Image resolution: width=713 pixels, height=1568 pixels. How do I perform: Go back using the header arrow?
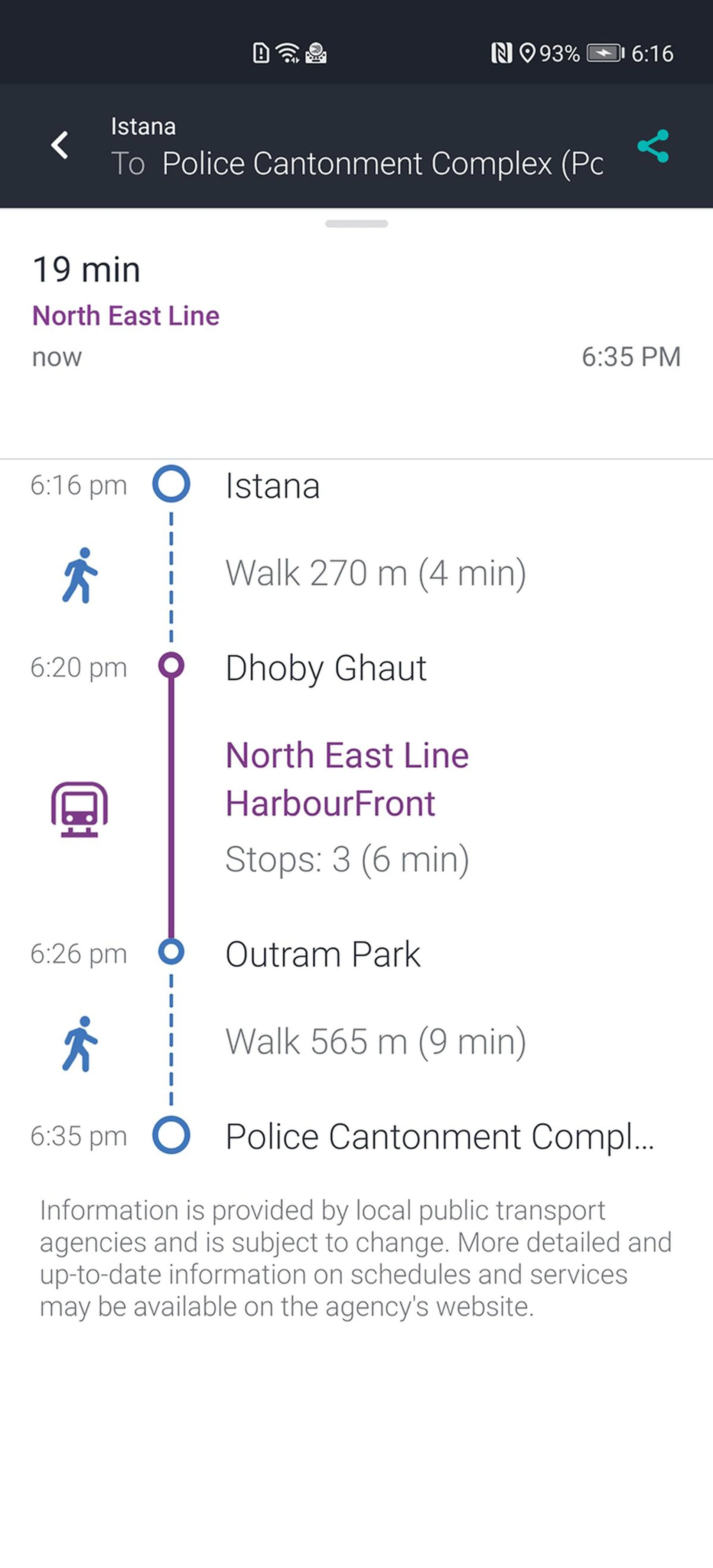coord(60,146)
